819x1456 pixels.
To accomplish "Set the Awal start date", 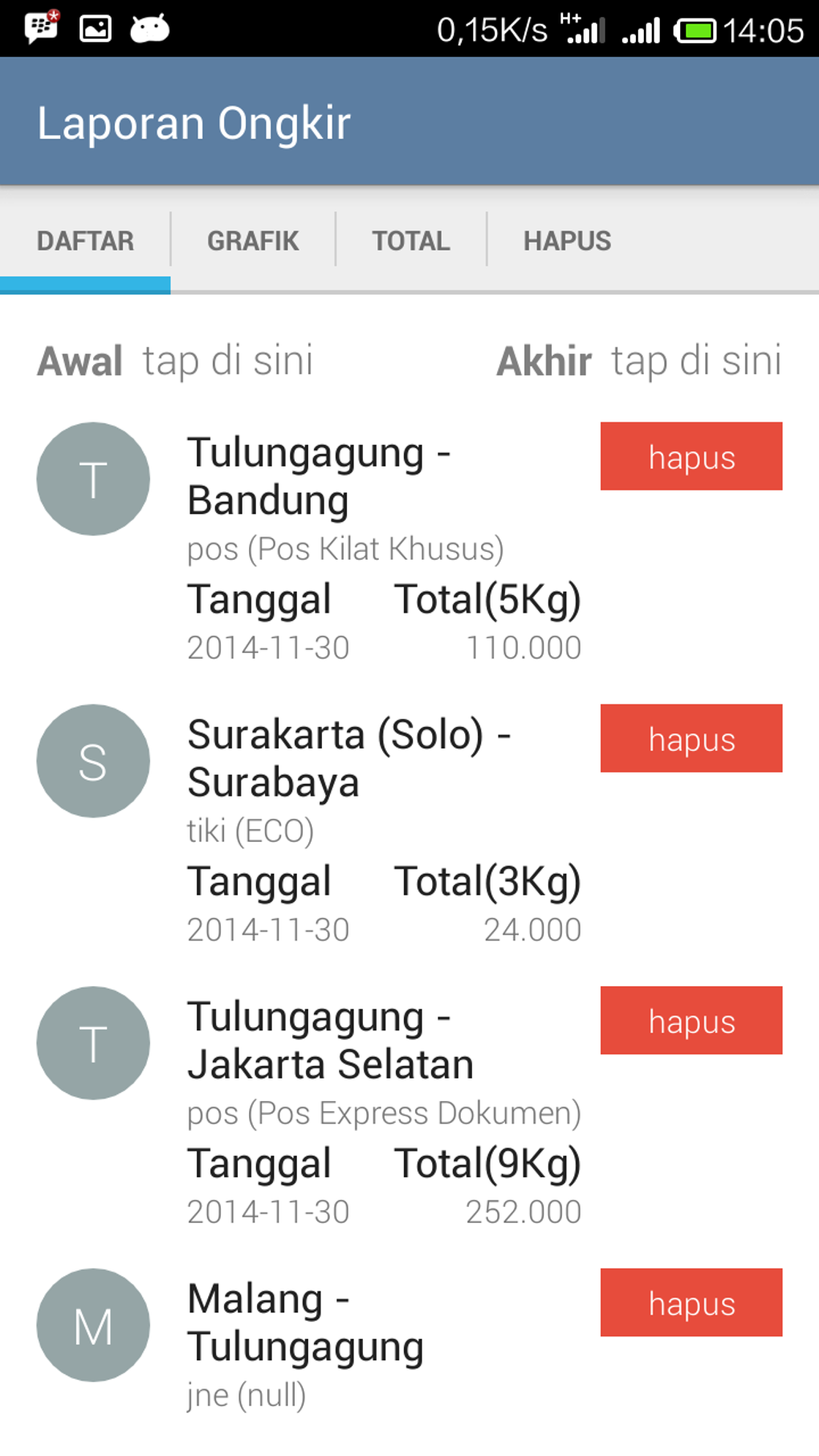I will tap(228, 361).
